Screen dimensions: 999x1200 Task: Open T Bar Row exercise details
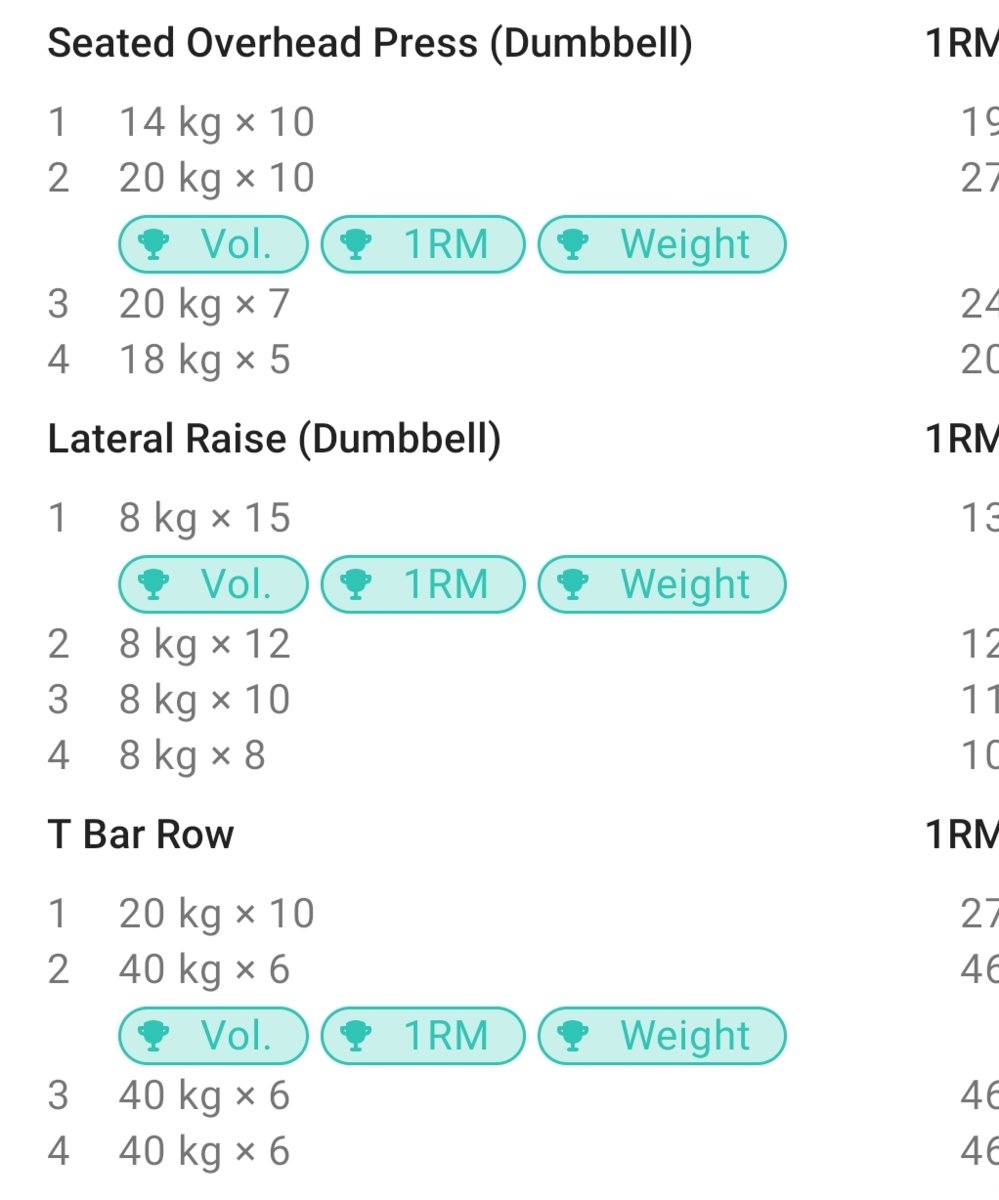140,835
